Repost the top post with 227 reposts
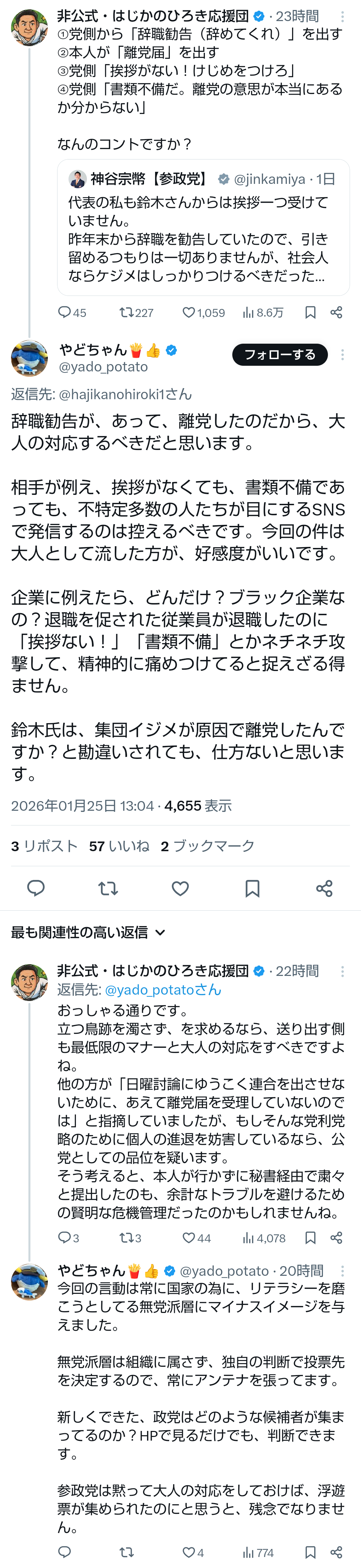 pyautogui.click(x=127, y=313)
